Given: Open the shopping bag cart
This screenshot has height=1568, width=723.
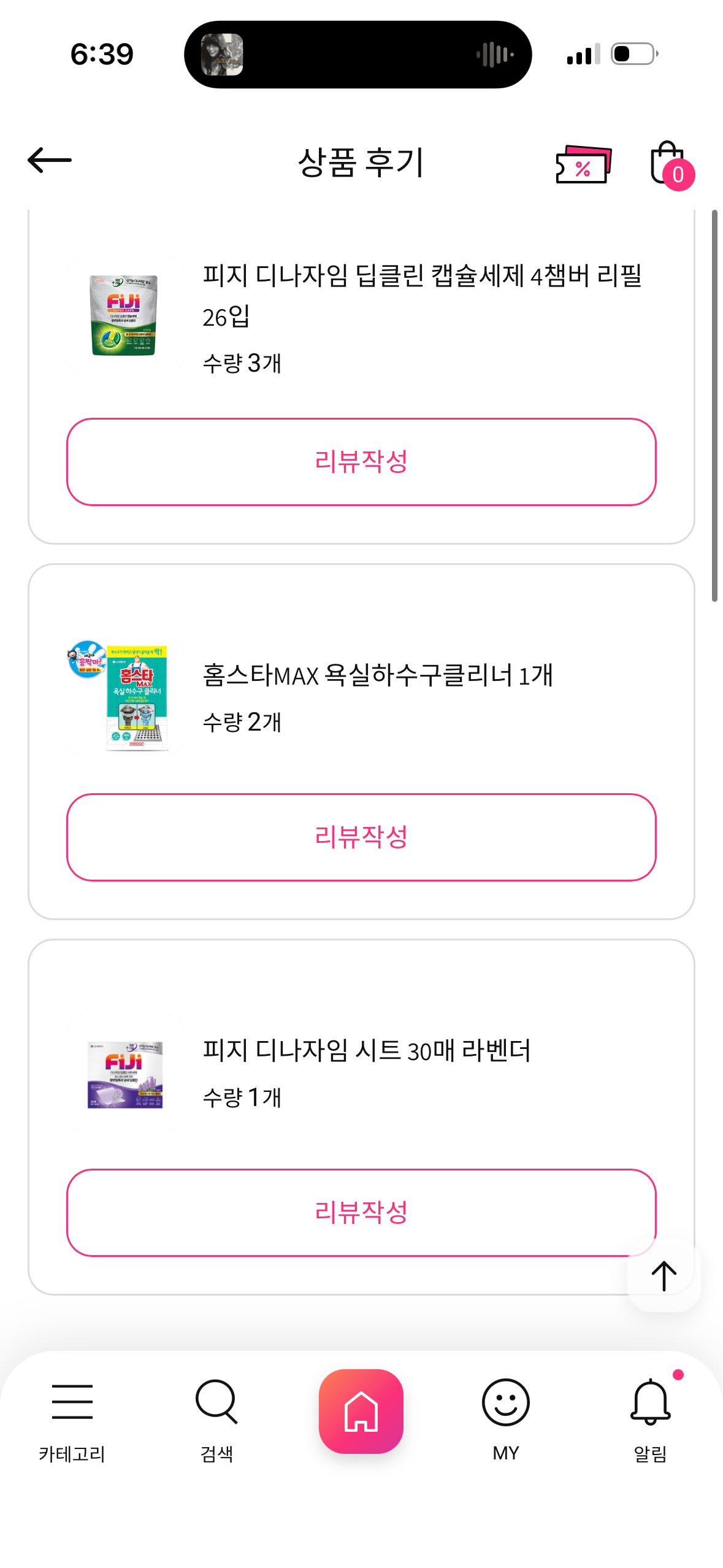Looking at the screenshot, I should (668, 163).
